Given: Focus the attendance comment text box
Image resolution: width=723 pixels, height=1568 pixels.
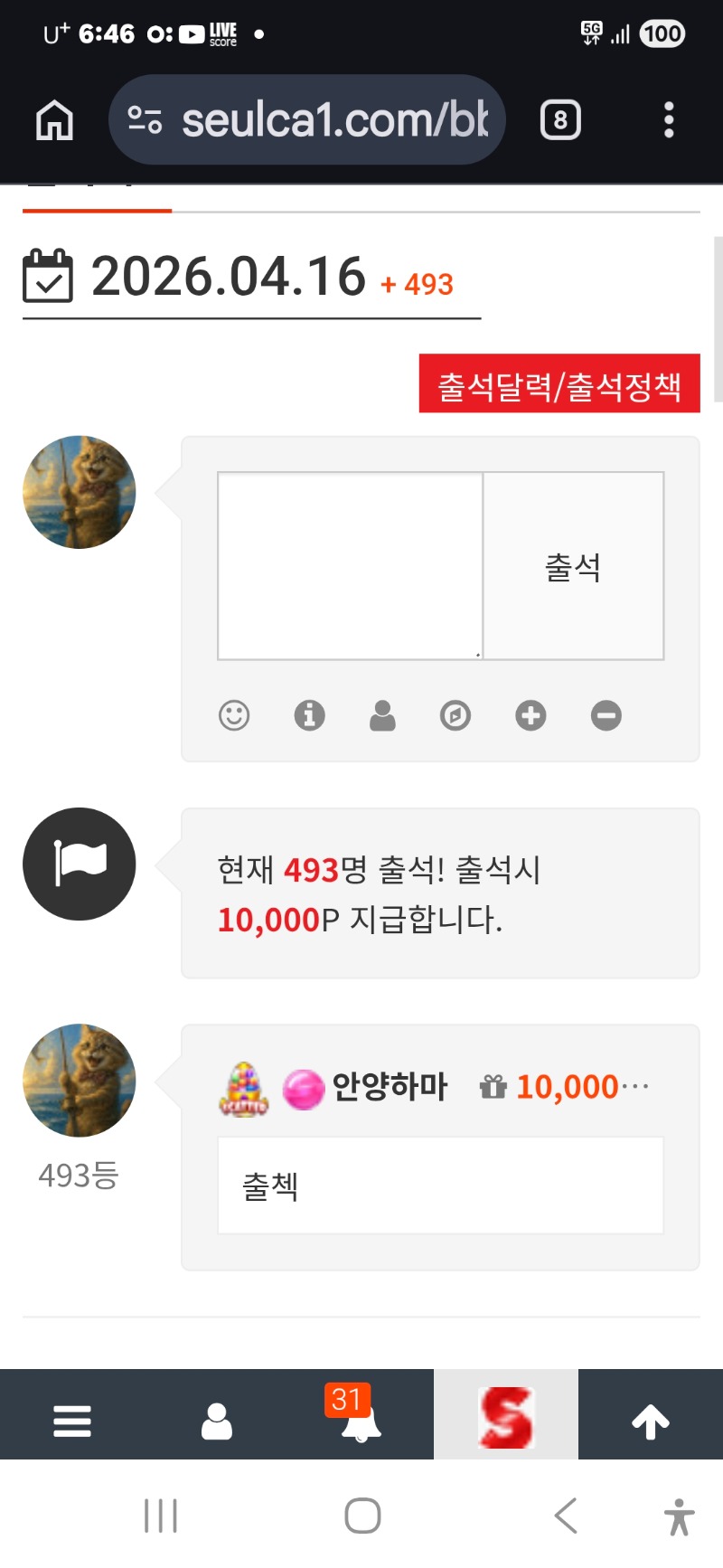Looking at the screenshot, I should [351, 566].
